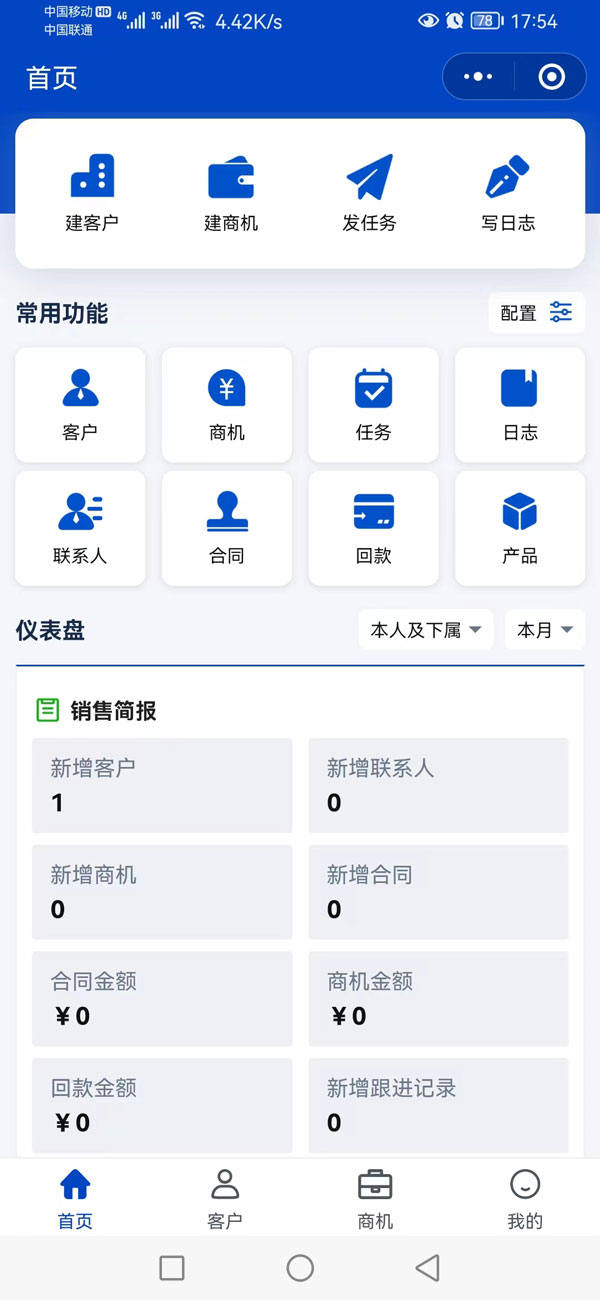This screenshot has height=1300, width=600.
Task: View the 新增客户 statistic
Action: pos(162,785)
